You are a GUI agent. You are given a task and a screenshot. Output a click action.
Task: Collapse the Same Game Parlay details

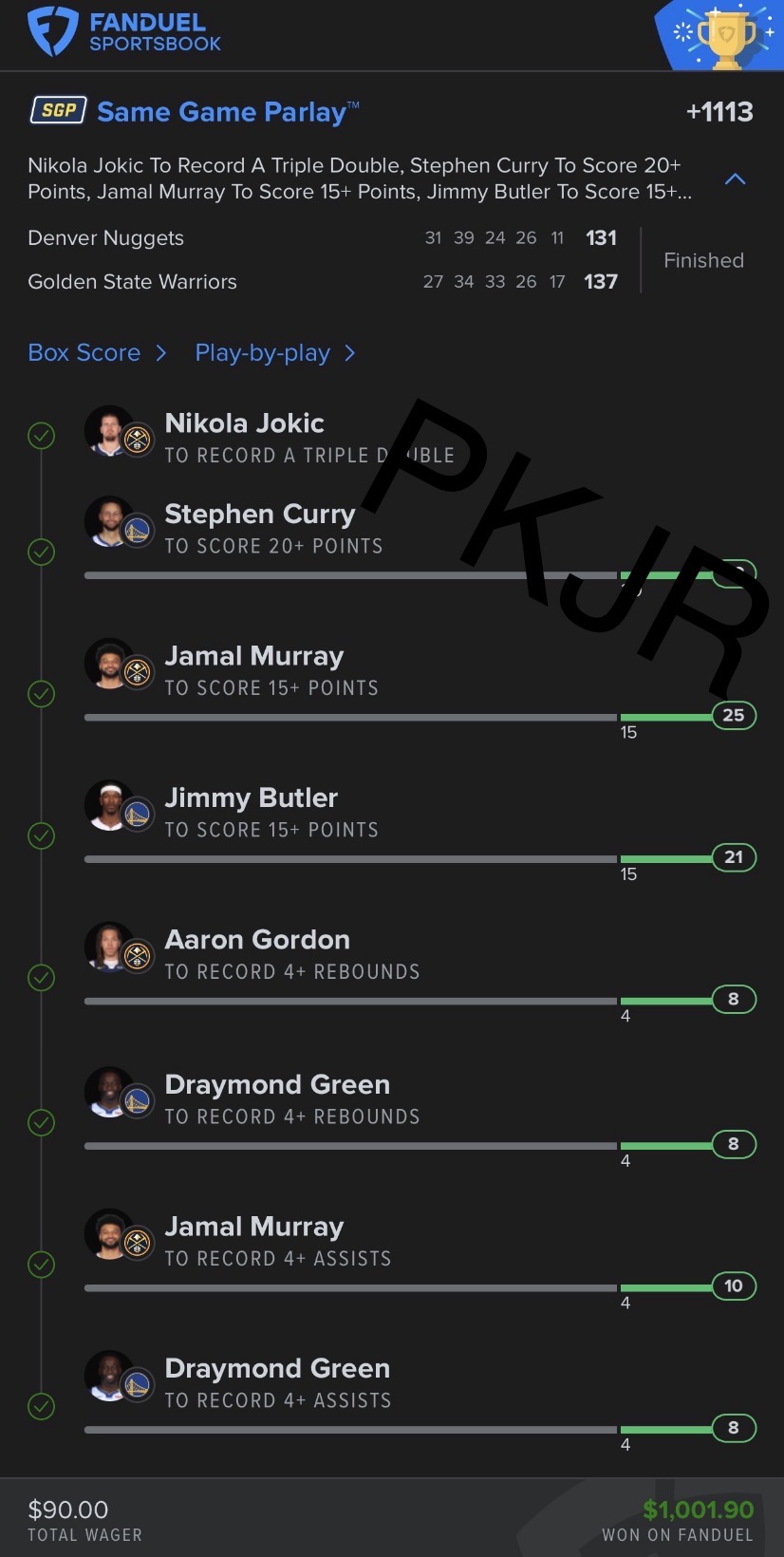click(735, 178)
